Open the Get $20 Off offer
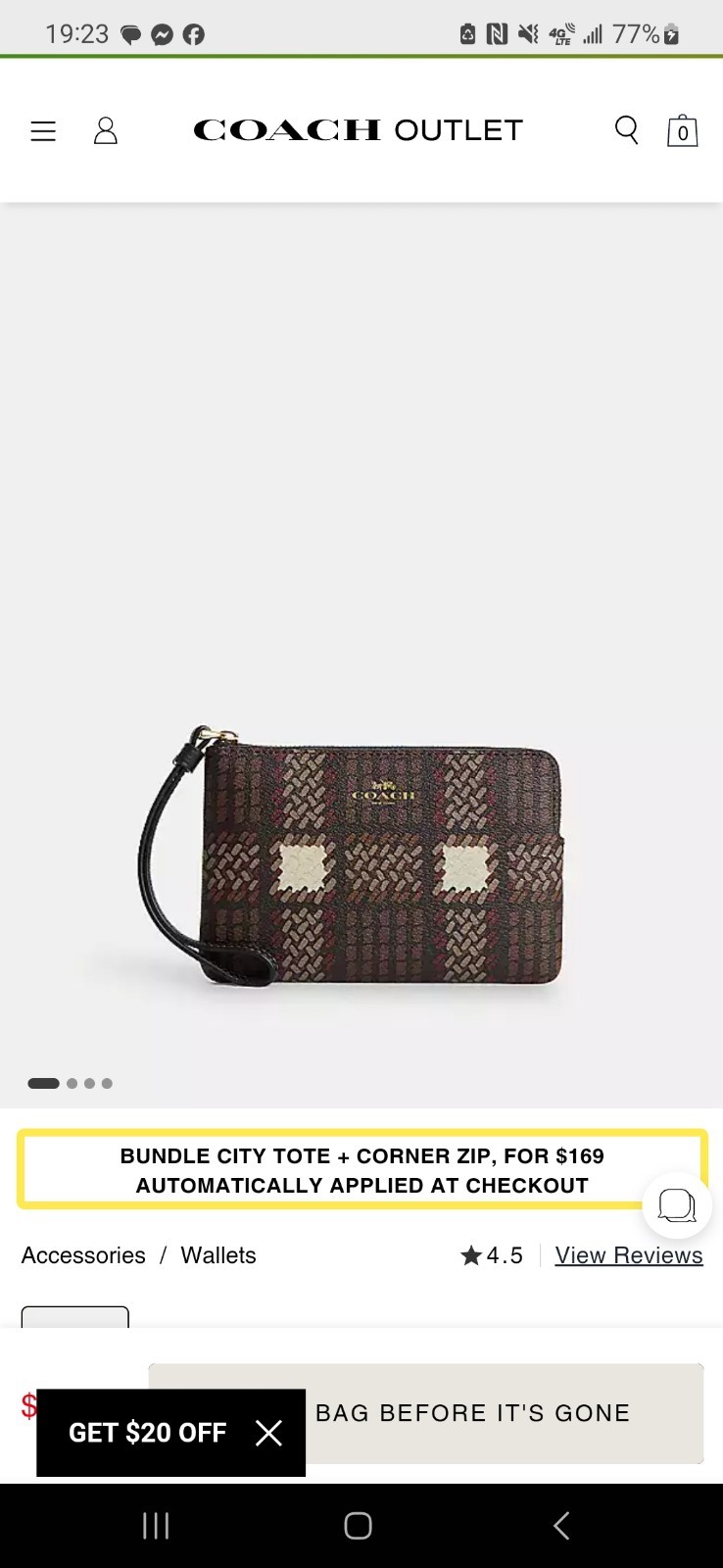Image resolution: width=723 pixels, height=1568 pixels. click(x=147, y=1433)
